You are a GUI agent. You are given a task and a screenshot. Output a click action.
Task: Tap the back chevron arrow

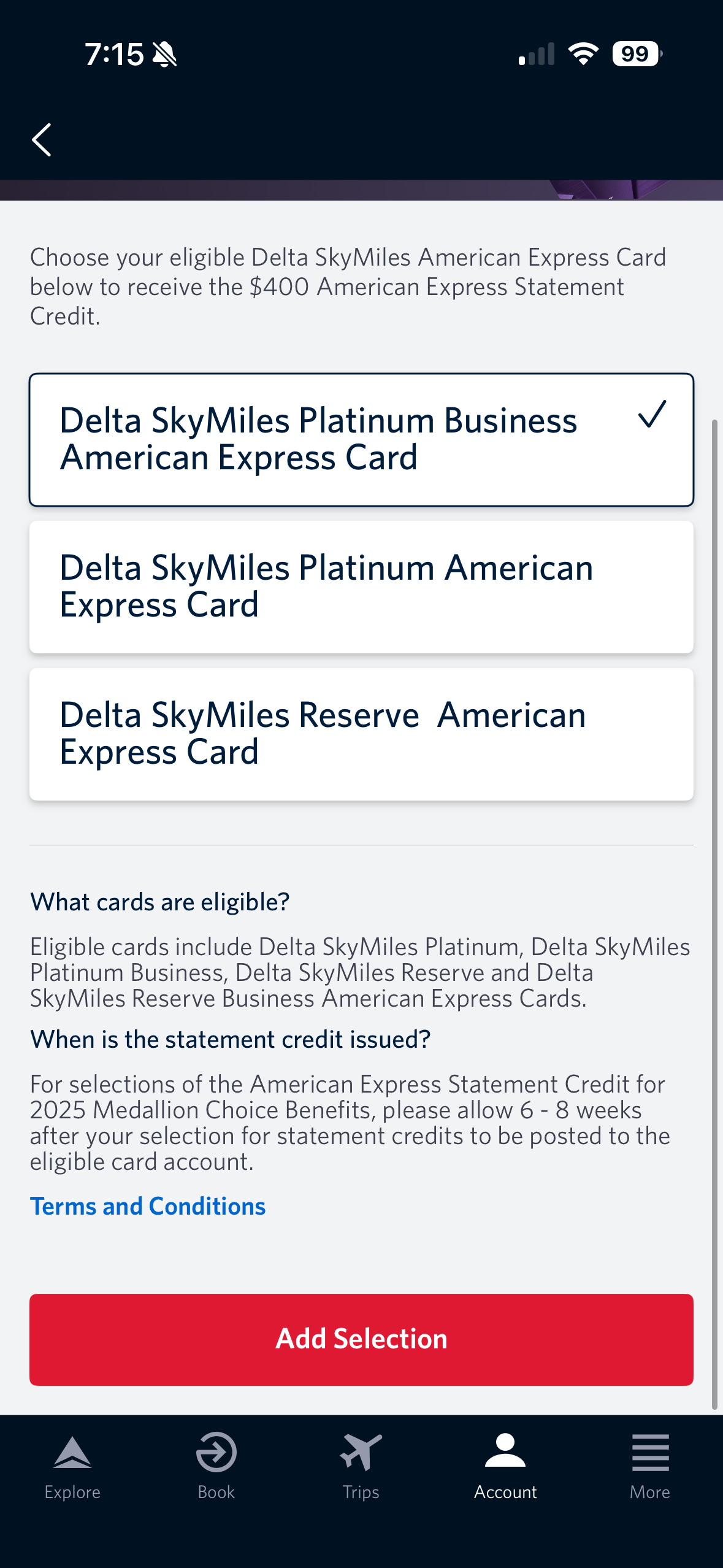pos(42,140)
